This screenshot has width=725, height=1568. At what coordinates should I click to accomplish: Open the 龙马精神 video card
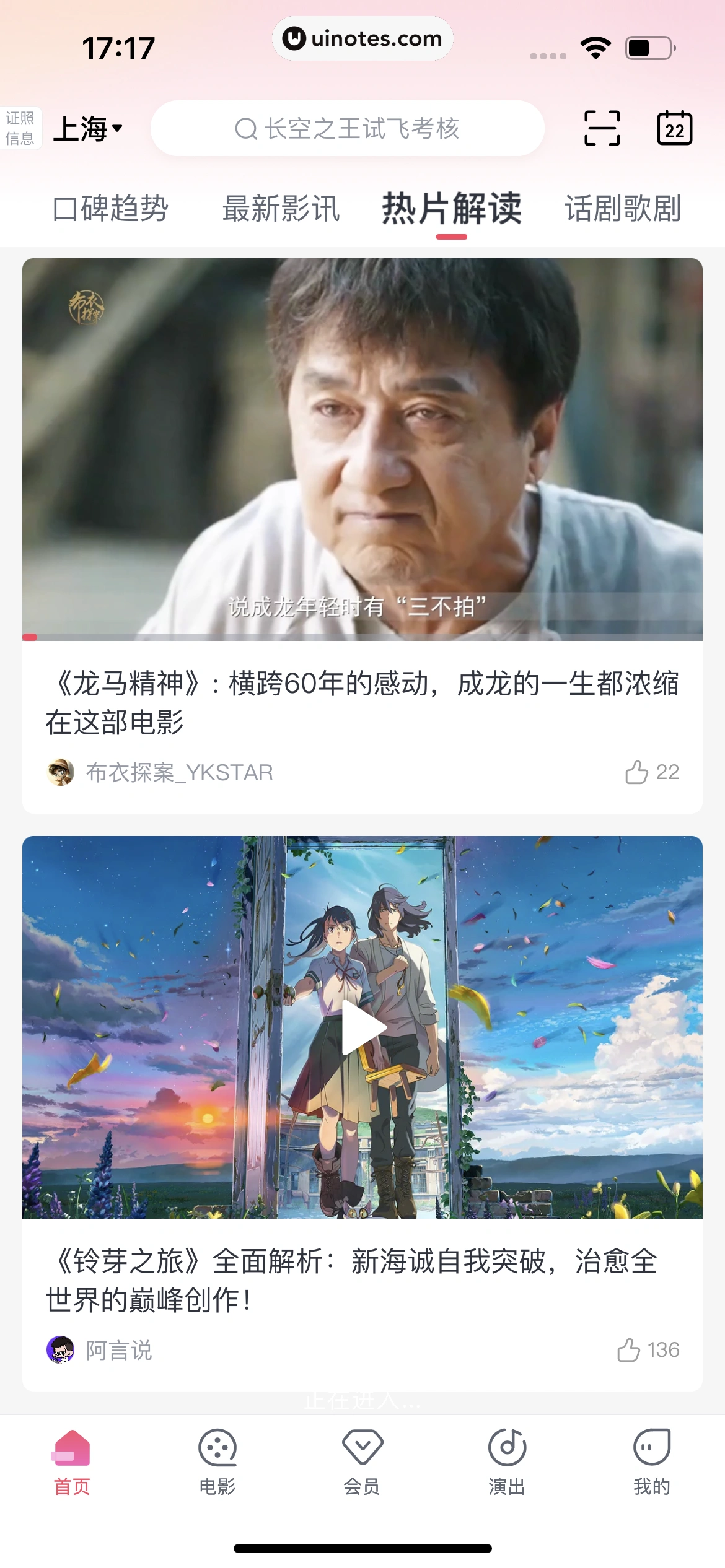pyautogui.click(x=362, y=449)
